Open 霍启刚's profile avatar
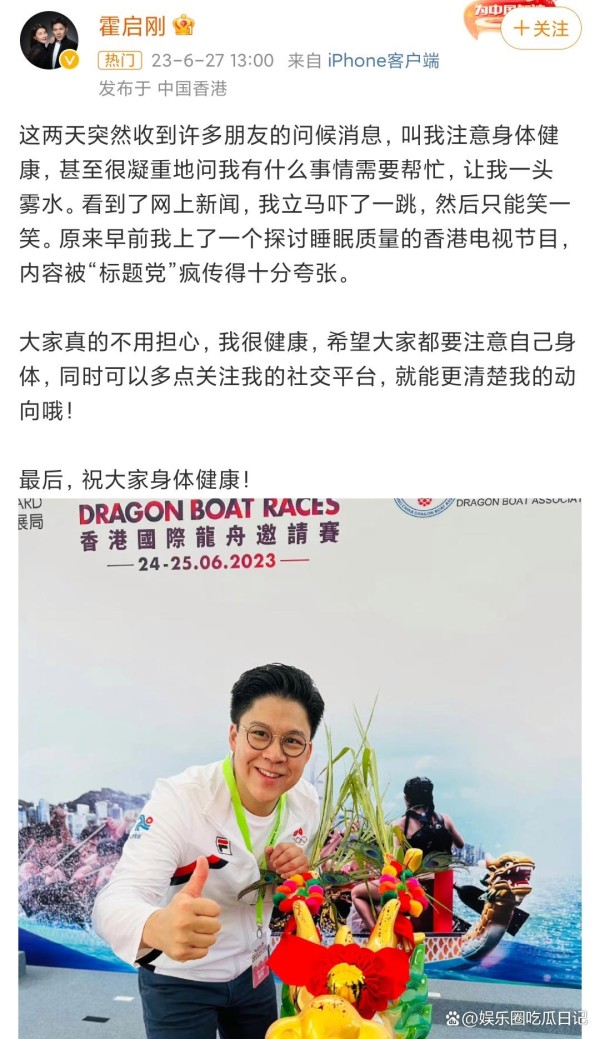The width and height of the screenshot is (600, 1039). [49, 41]
